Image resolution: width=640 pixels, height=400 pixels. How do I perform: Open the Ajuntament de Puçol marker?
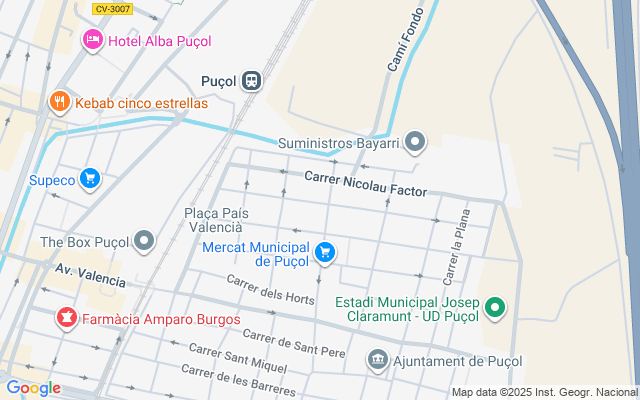tap(378, 360)
